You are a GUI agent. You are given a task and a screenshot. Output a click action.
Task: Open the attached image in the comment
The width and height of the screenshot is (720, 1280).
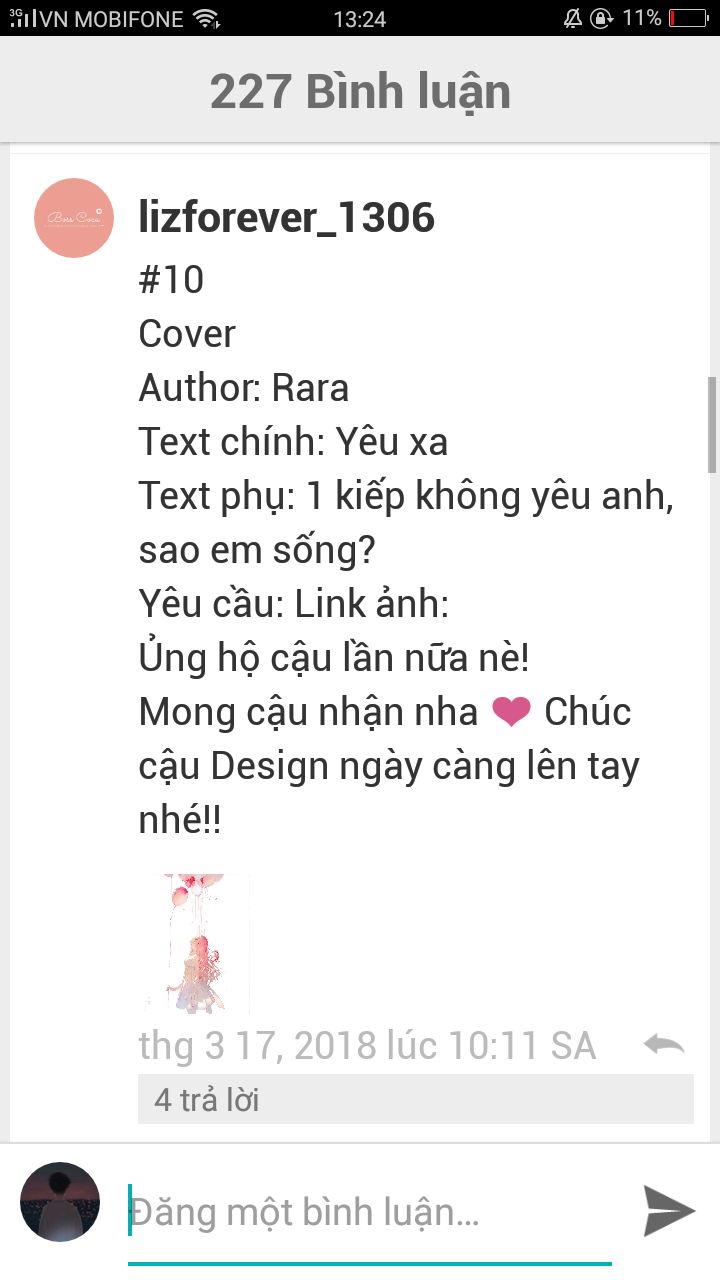(x=196, y=943)
